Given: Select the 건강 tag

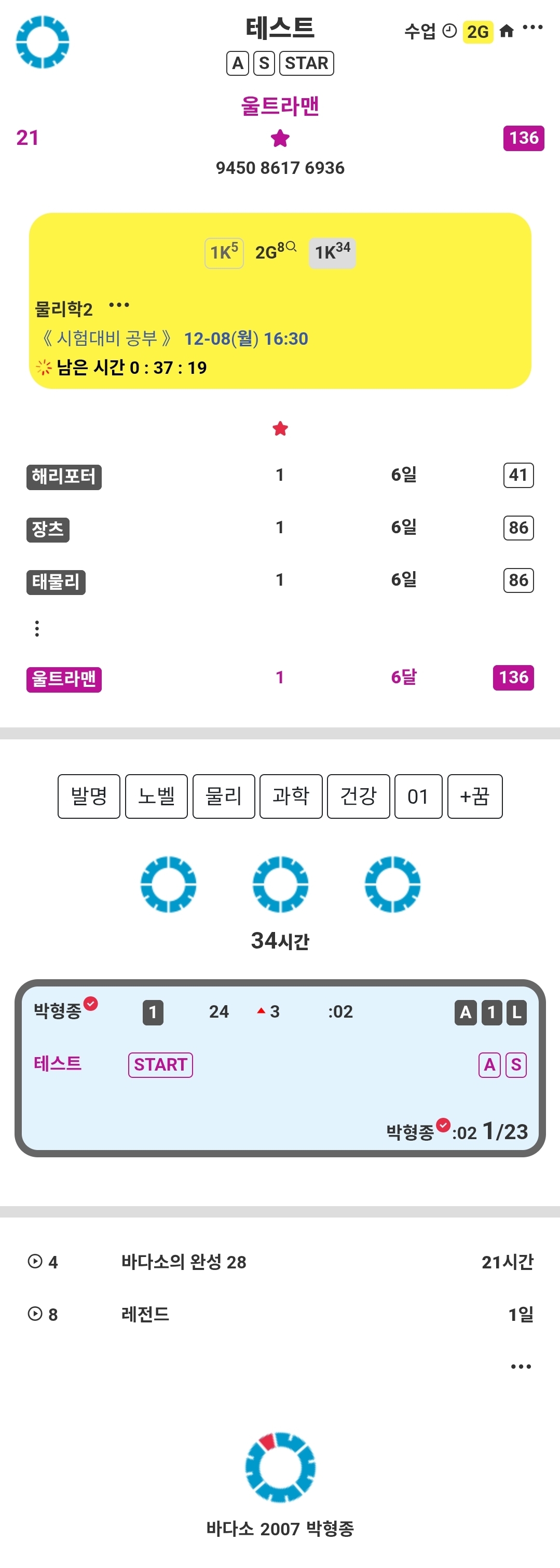Looking at the screenshot, I should pos(359,796).
